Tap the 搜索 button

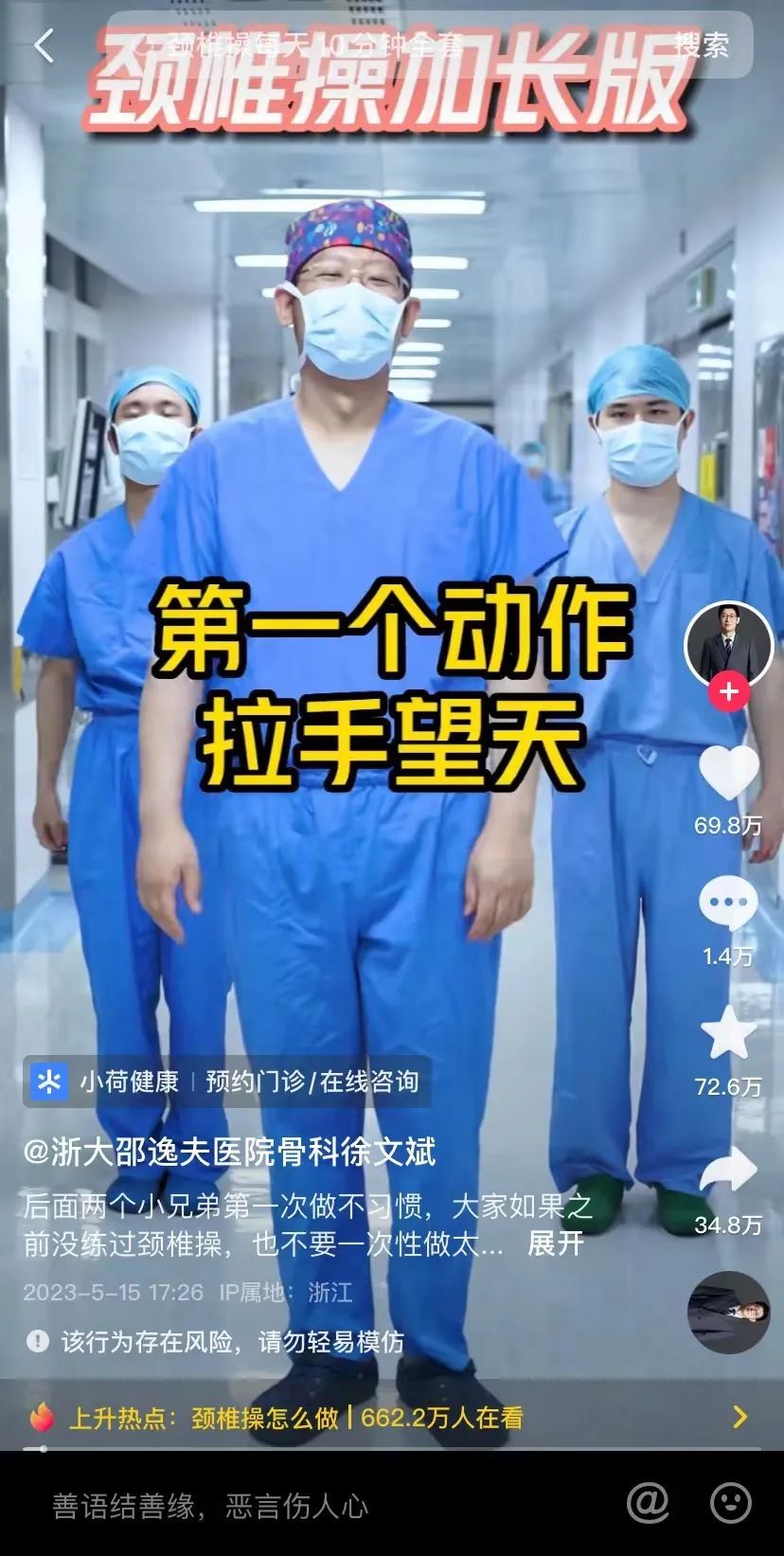pyautogui.click(x=702, y=45)
